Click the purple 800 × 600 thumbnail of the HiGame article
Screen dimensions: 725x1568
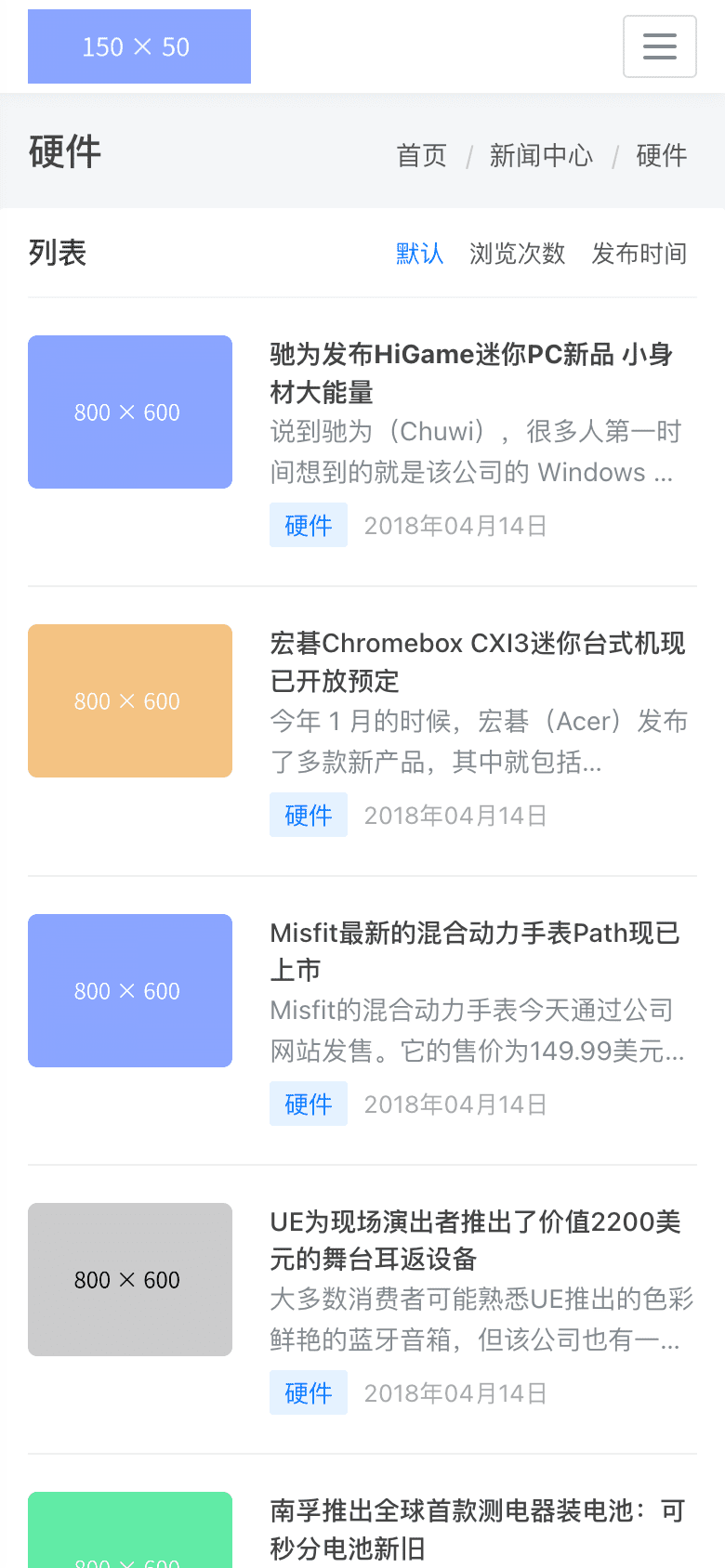coord(130,412)
